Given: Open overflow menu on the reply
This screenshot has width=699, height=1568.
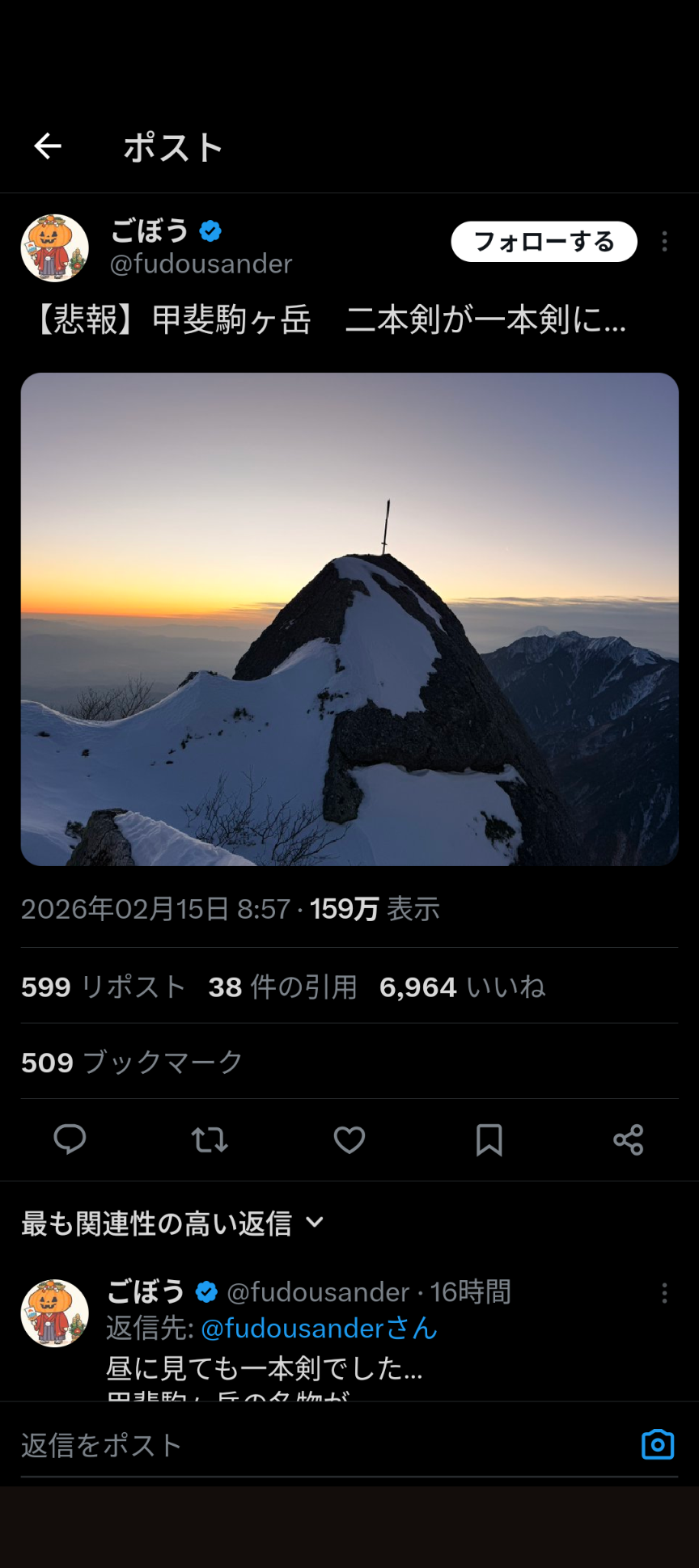Looking at the screenshot, I should (x=664, y=1293).
